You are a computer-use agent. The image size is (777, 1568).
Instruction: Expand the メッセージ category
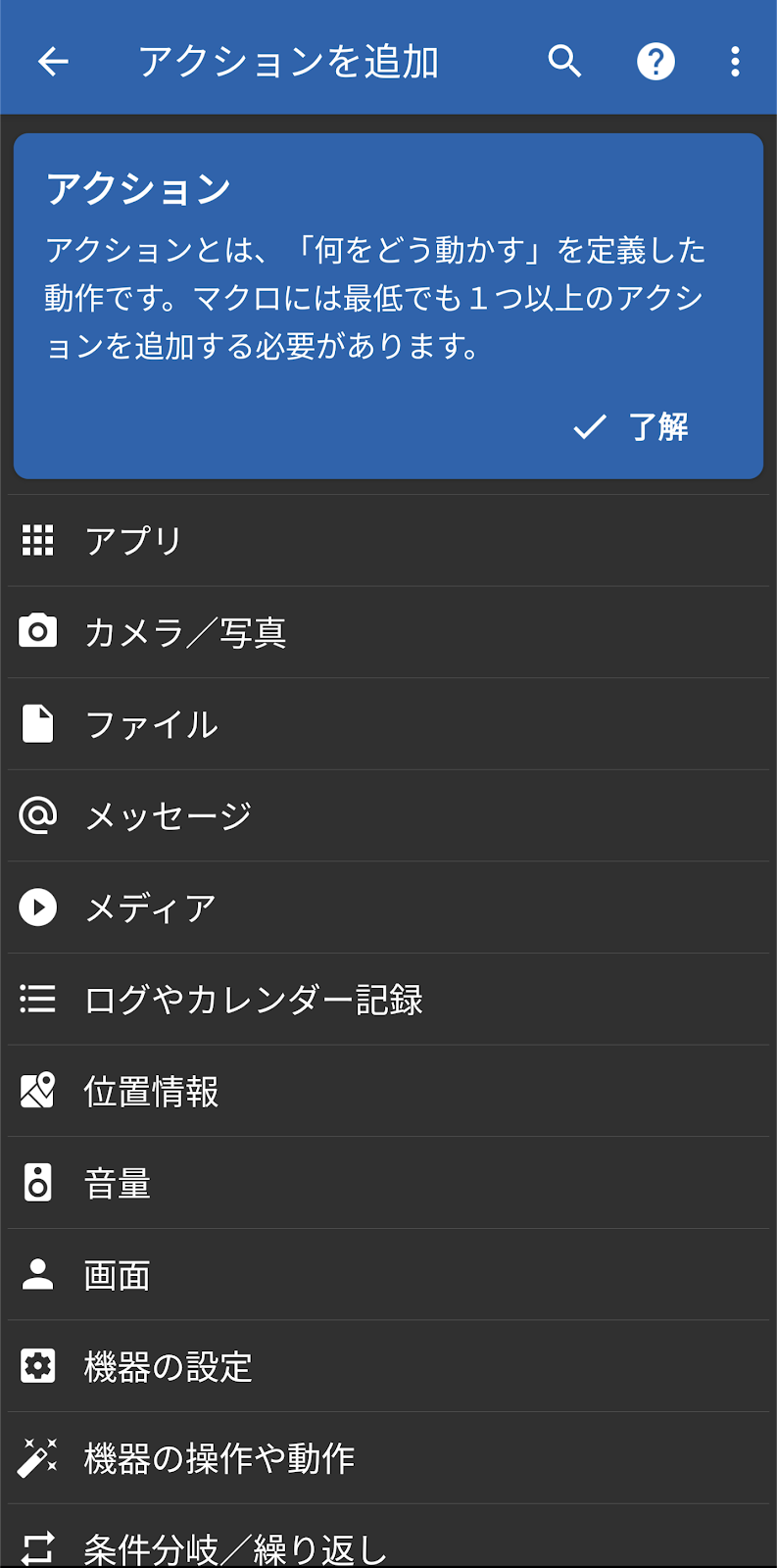(388, 815)
